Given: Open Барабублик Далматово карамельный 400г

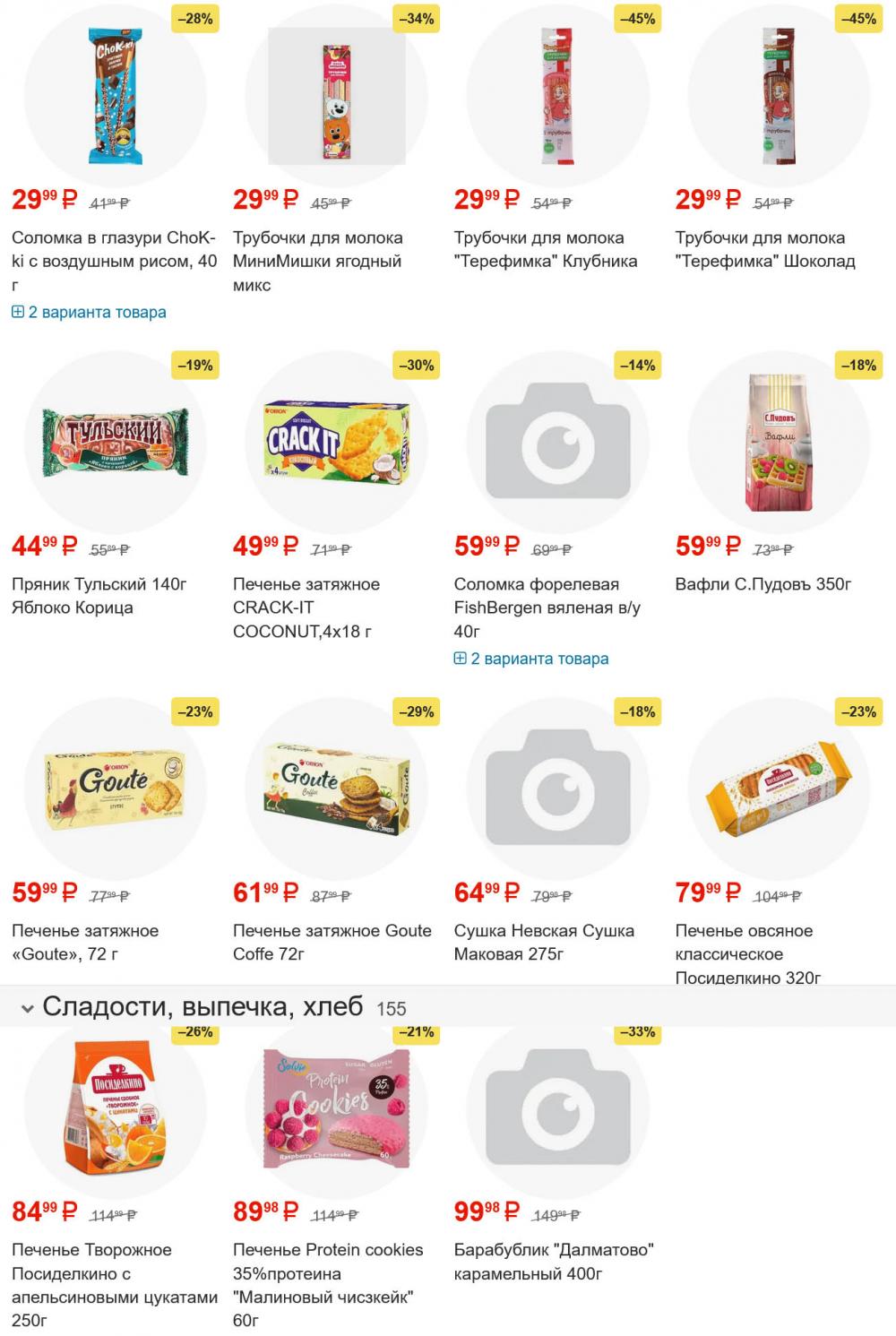Looking at the screenshot, I should pyautogui.click(x=553, y=1261).
